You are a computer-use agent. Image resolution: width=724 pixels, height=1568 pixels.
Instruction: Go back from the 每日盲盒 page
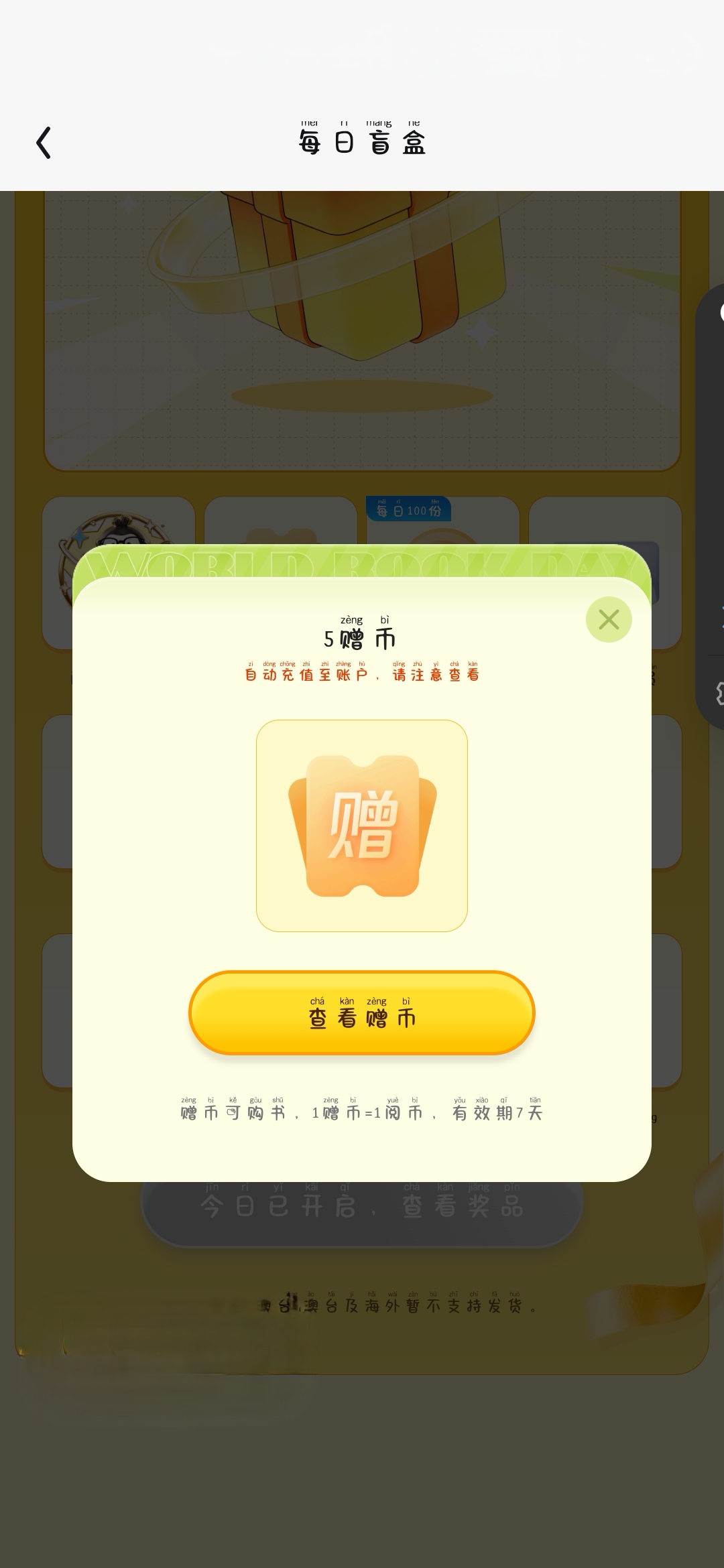pos(44,143)
